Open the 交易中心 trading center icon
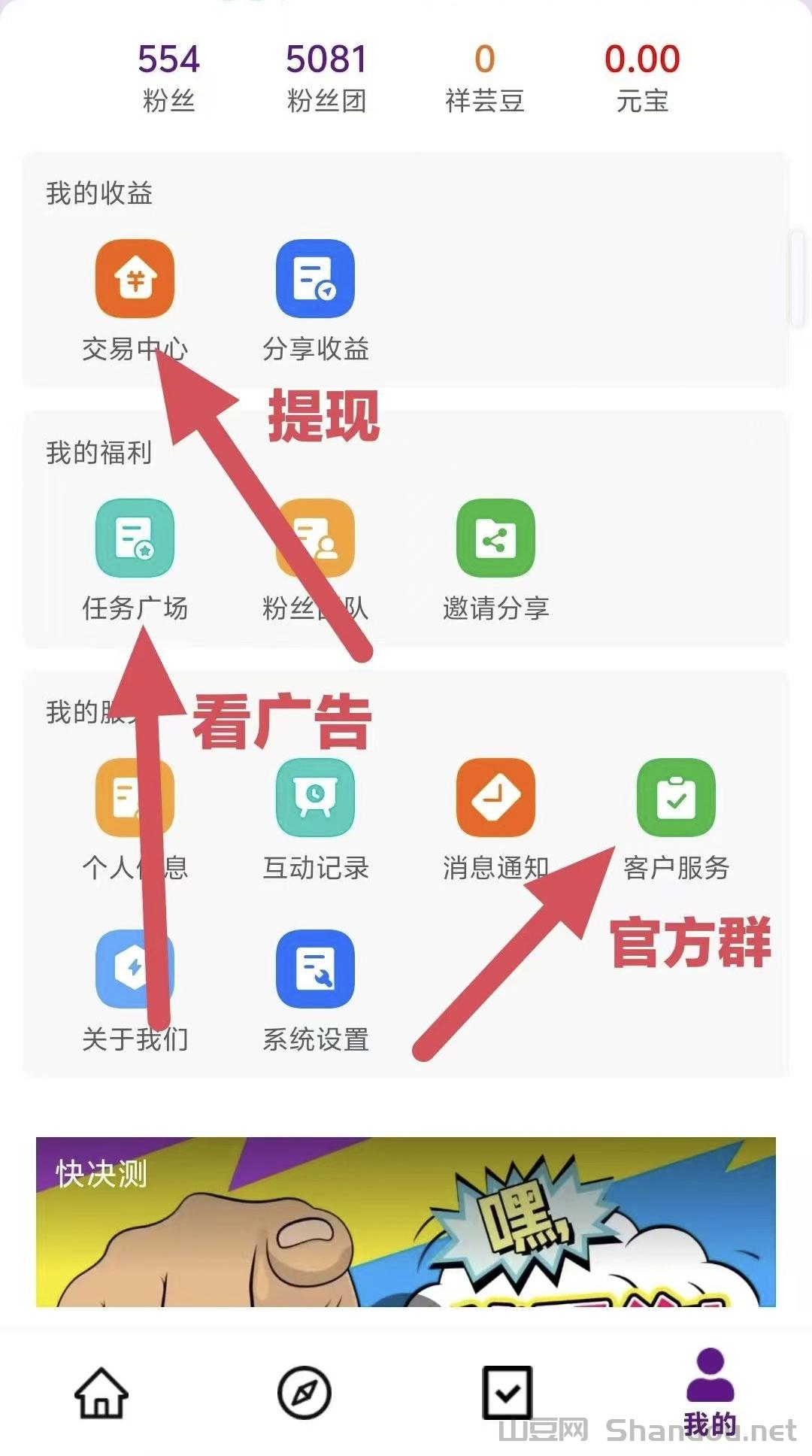The width and height of the screenshot is (812, 1456). click(135, 280)
